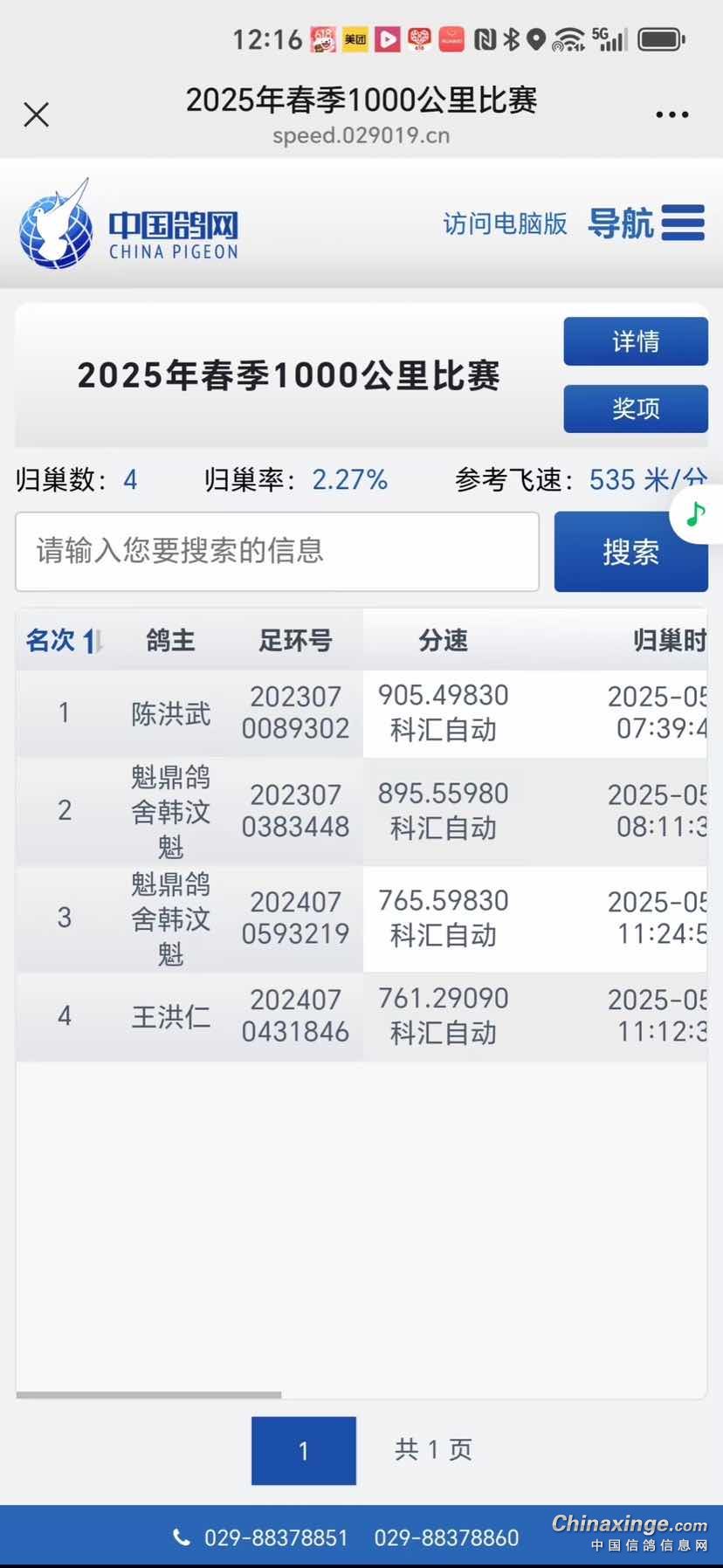View the 奖项 awards
This screenshot has width=723, height=1568.
(x=635, y=409)
